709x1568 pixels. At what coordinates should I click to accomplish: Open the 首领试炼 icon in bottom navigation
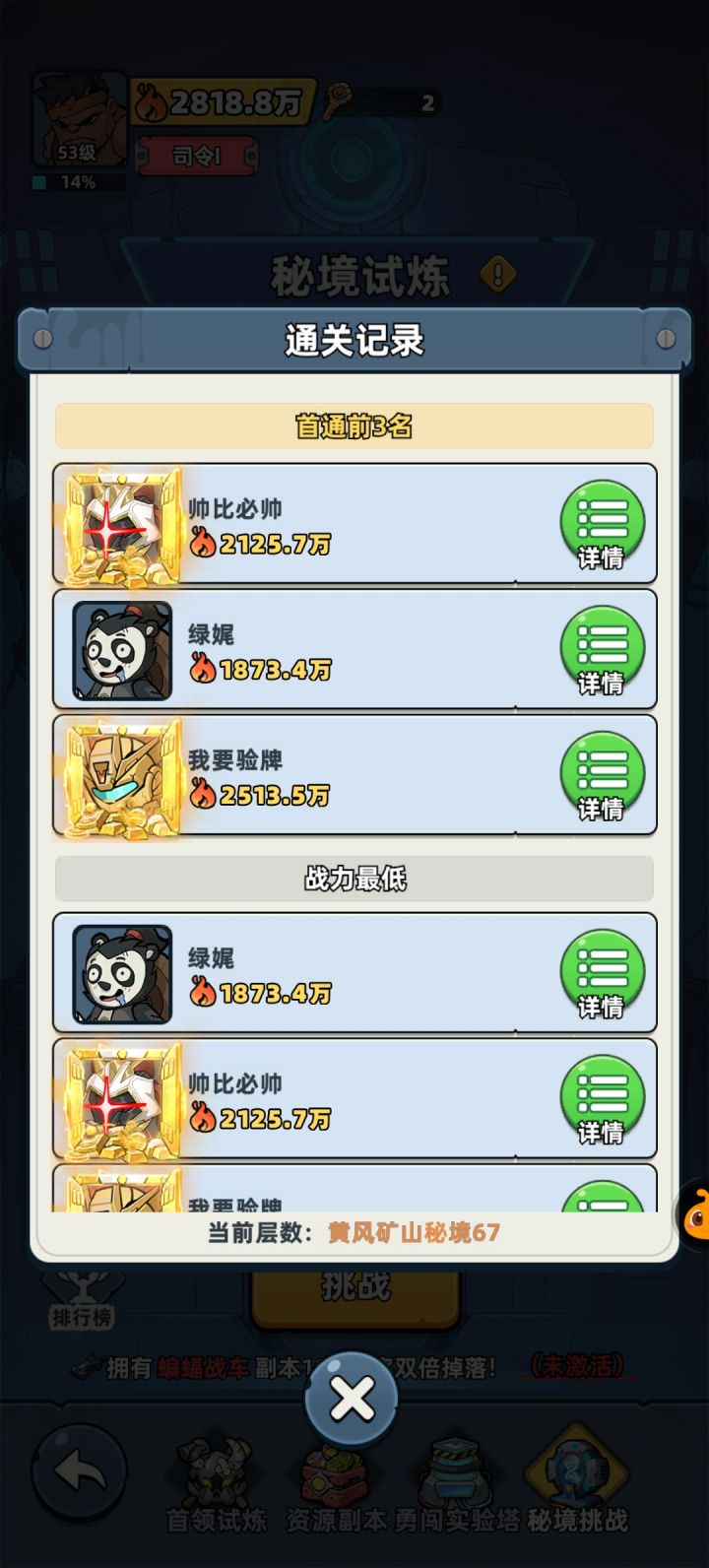(219, 1477)
